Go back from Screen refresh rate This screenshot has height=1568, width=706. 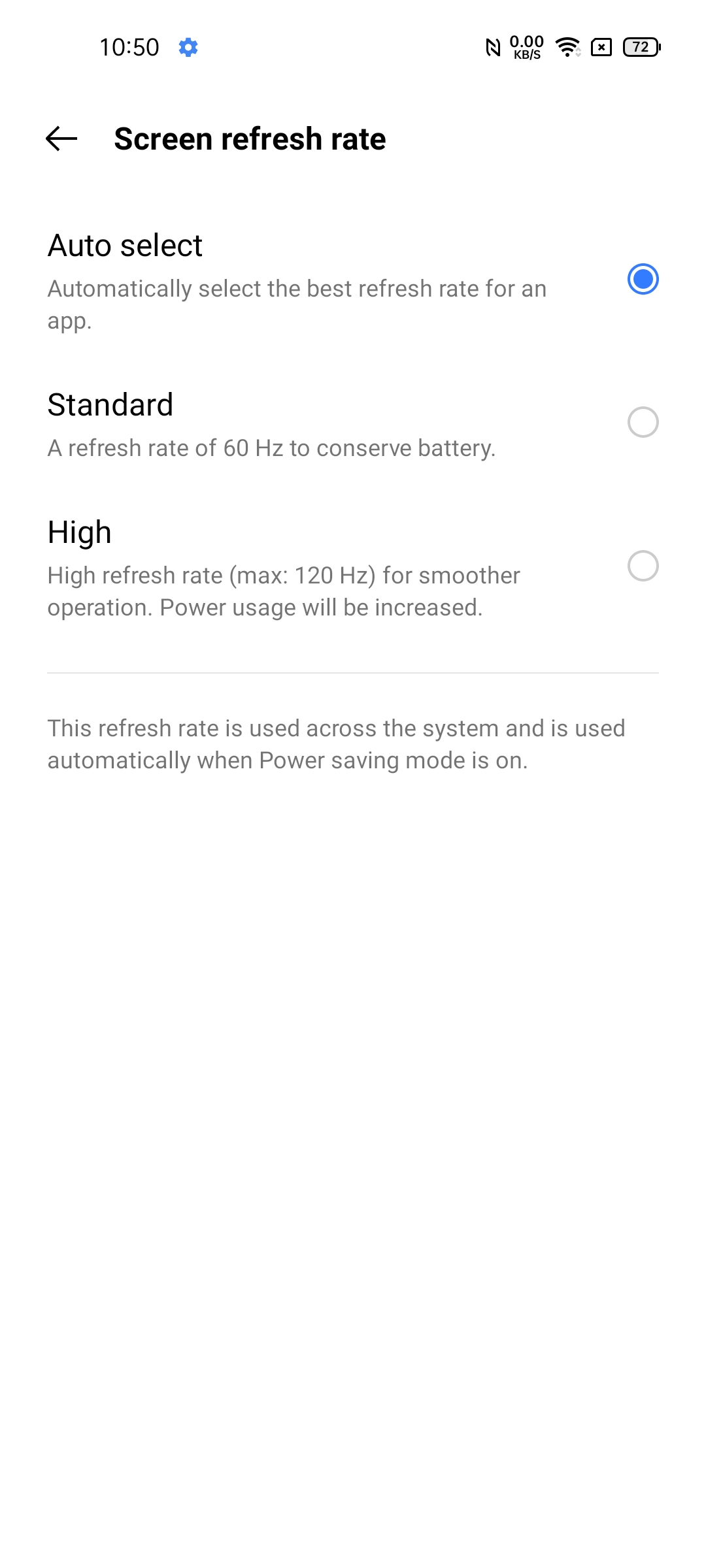click(x=61, y=139)
